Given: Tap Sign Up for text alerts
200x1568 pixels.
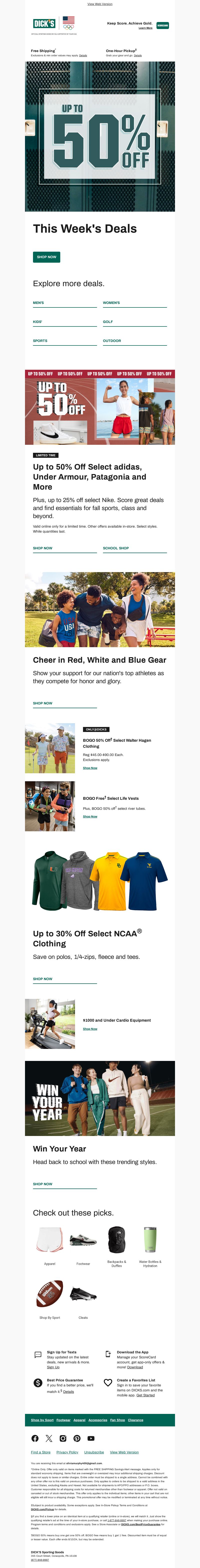Looking at the screenshot, I should [x=53, y=1367].
